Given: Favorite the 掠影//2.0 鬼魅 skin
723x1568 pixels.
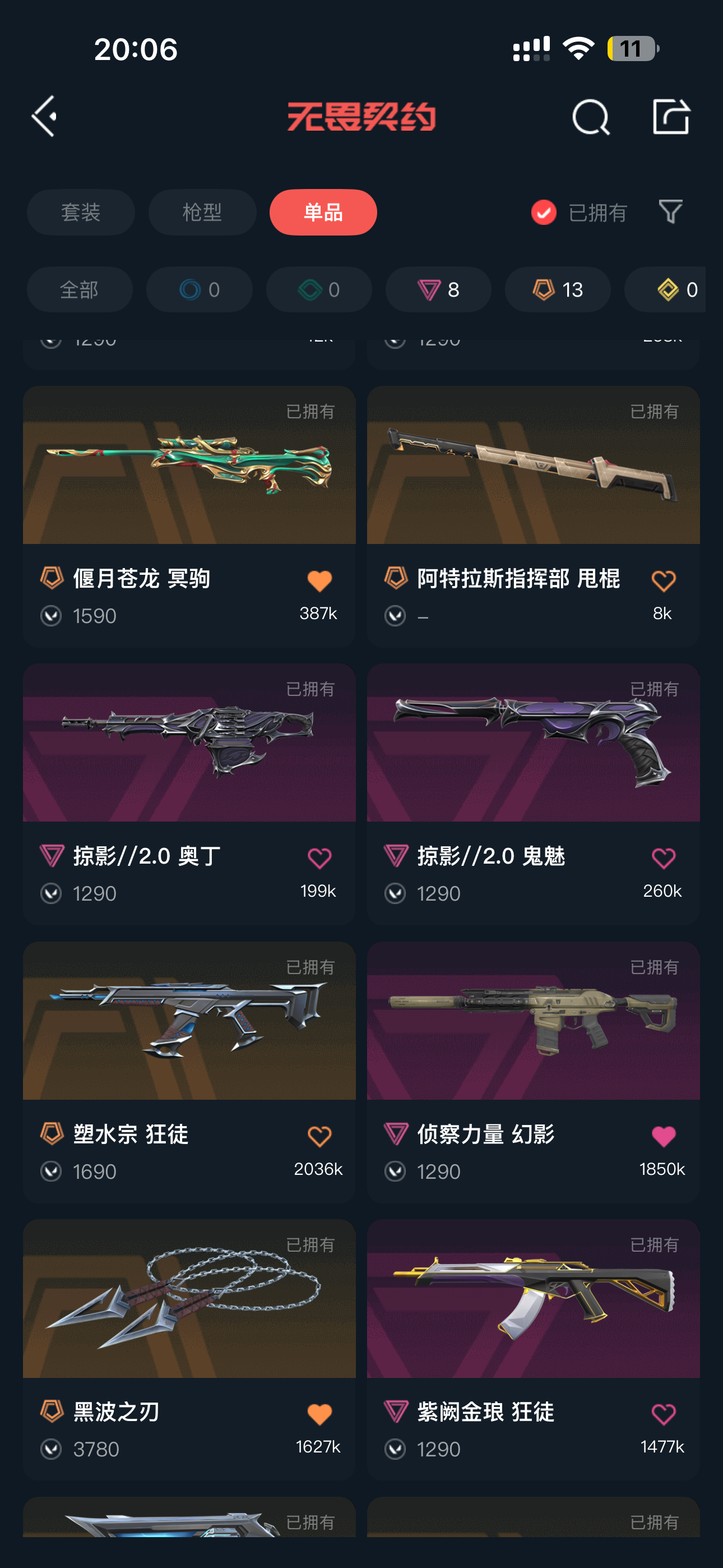Looking at the screenshot, I should coord(662,859).
